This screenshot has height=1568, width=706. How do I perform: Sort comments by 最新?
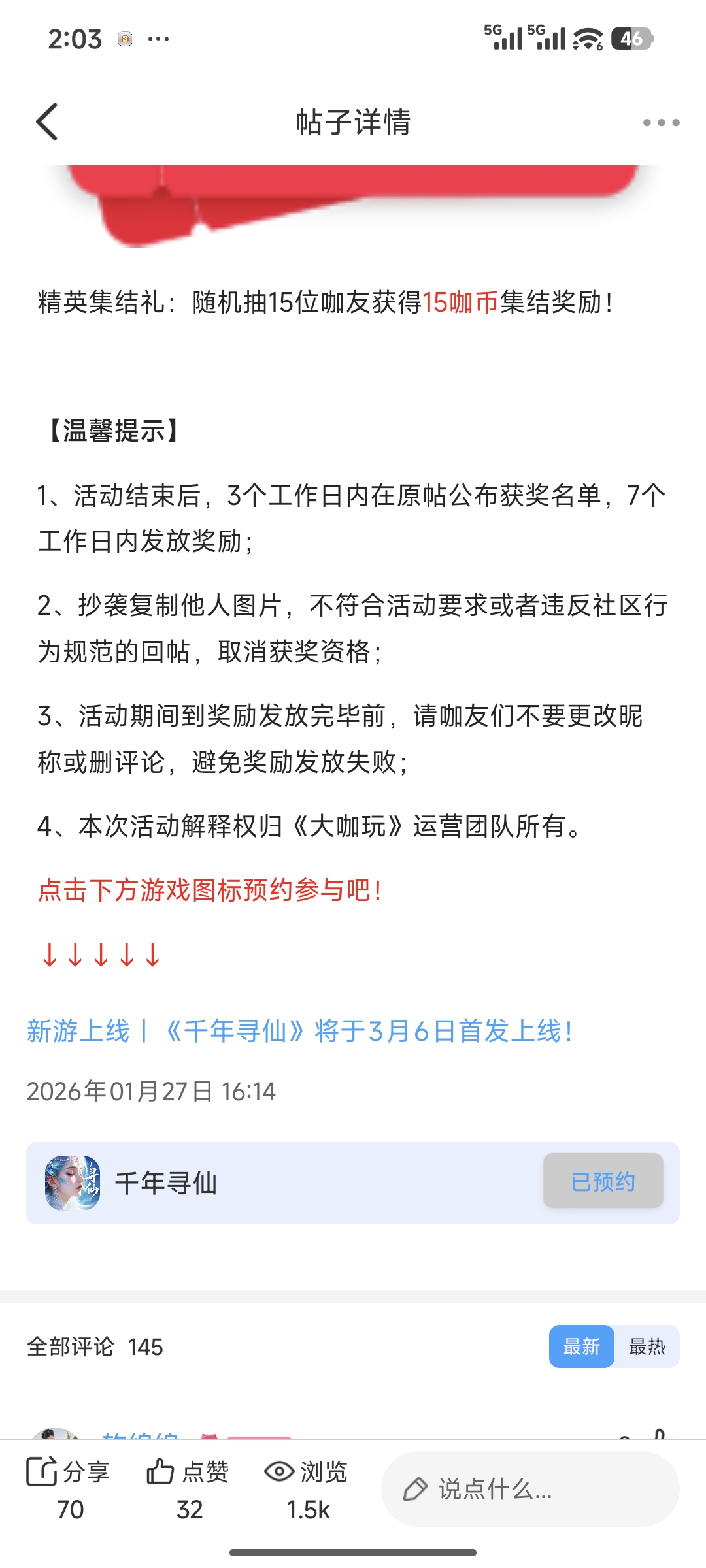(581, 1347)
